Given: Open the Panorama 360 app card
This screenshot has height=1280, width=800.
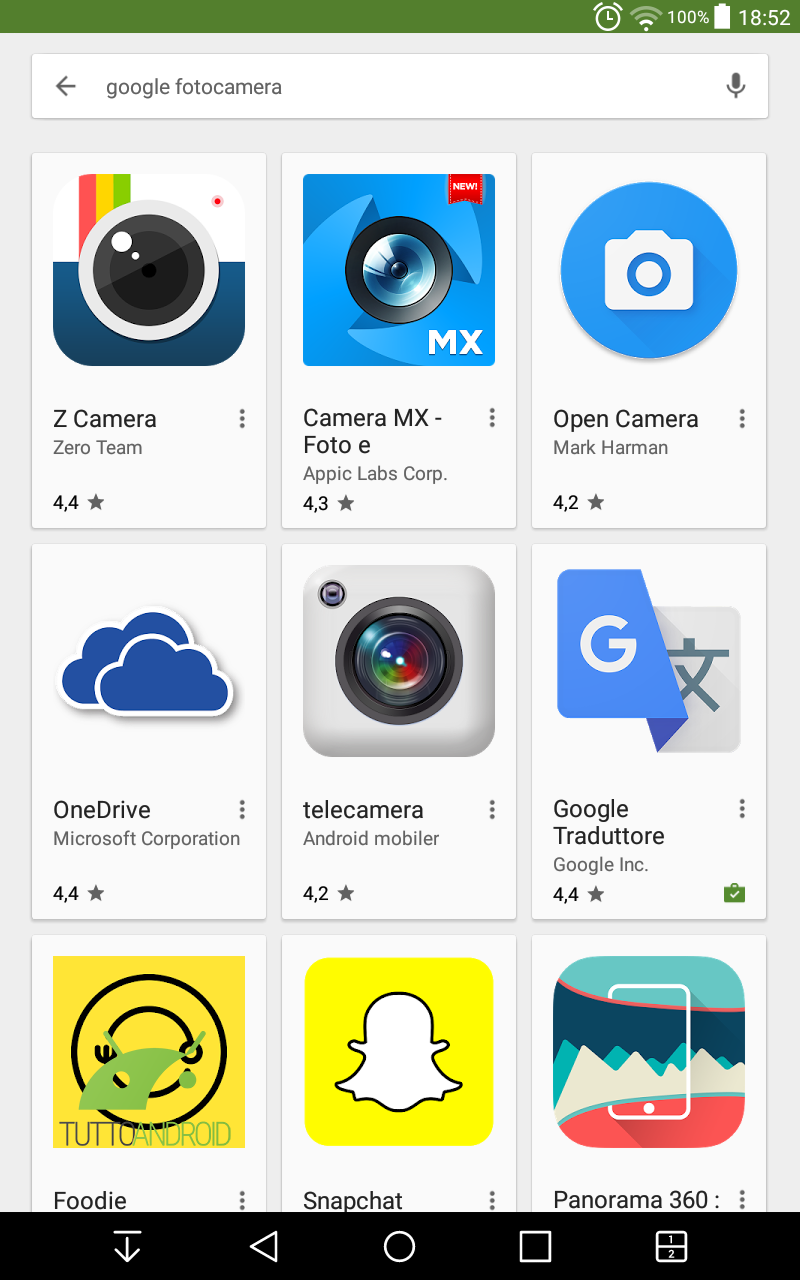Looking at the screenshot, I should click(x=649, y=1073).
